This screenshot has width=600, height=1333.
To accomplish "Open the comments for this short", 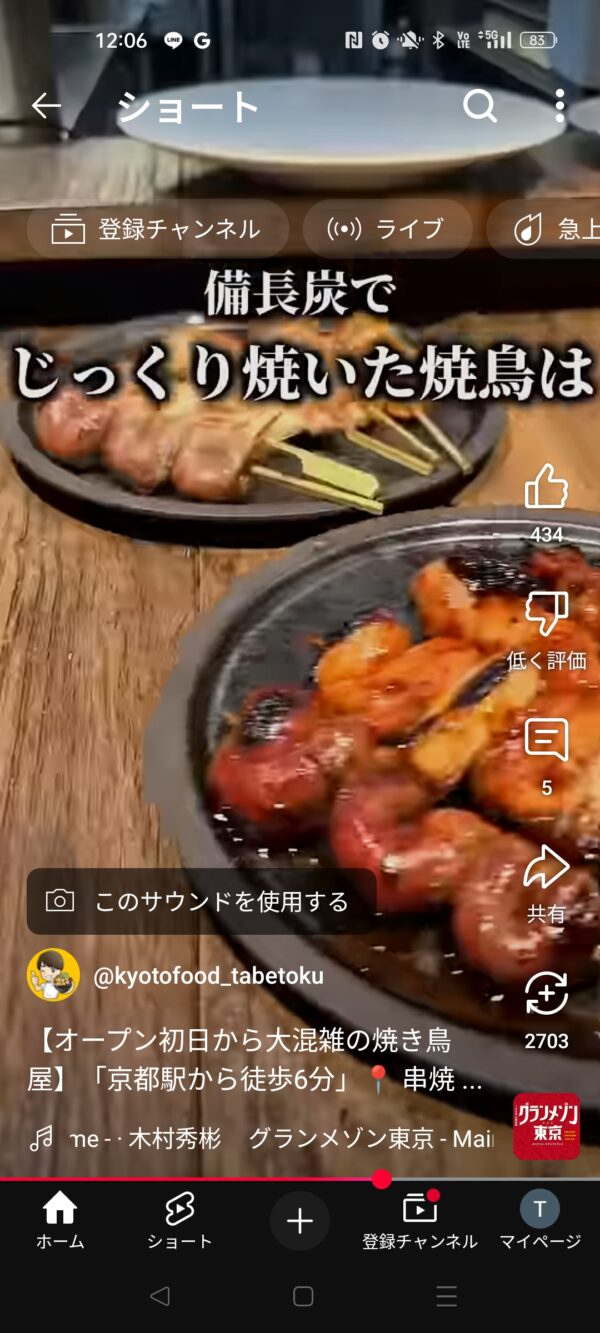I will (x=546, y=741).
